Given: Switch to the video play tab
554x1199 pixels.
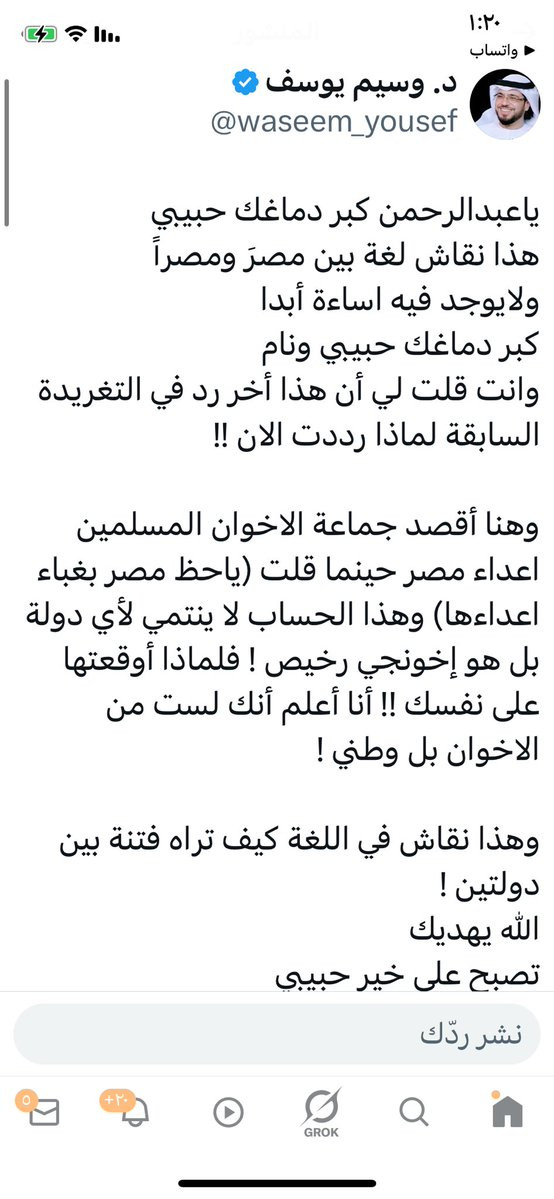Looking at the screenshot, I should (x=228, y=1113).
